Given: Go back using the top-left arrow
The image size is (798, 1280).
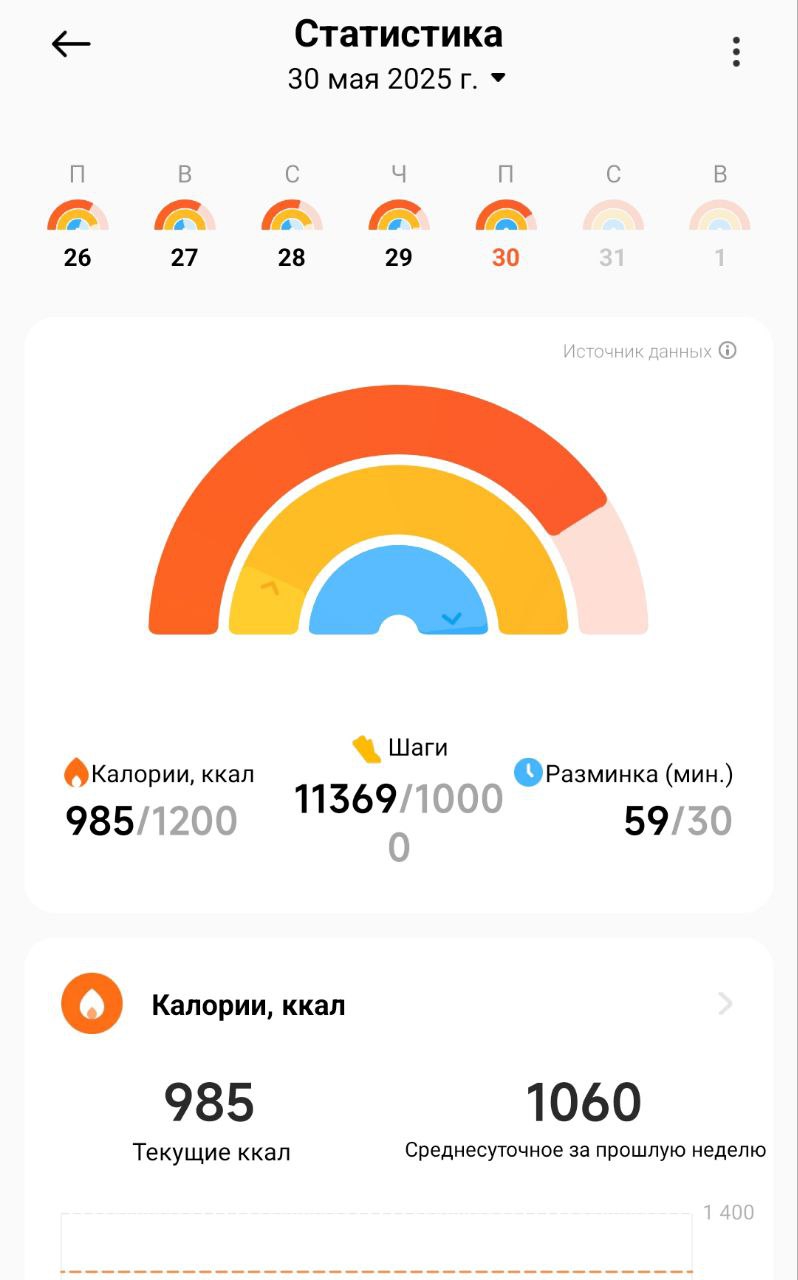Looking at the screenshot, I should point(71,44).
